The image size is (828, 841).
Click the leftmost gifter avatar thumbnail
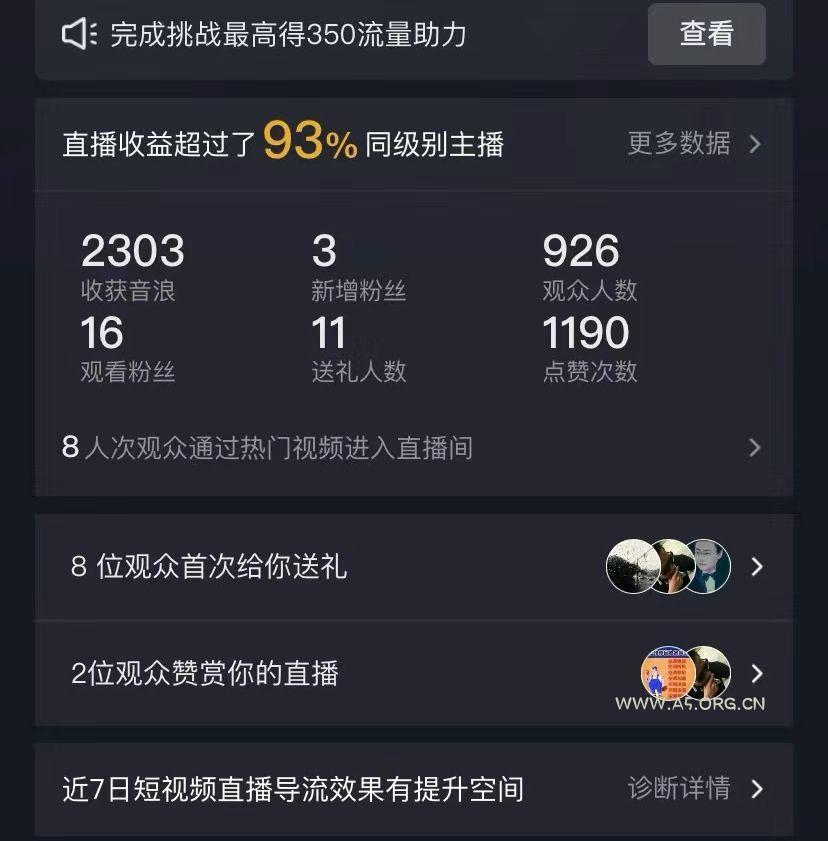632,567
